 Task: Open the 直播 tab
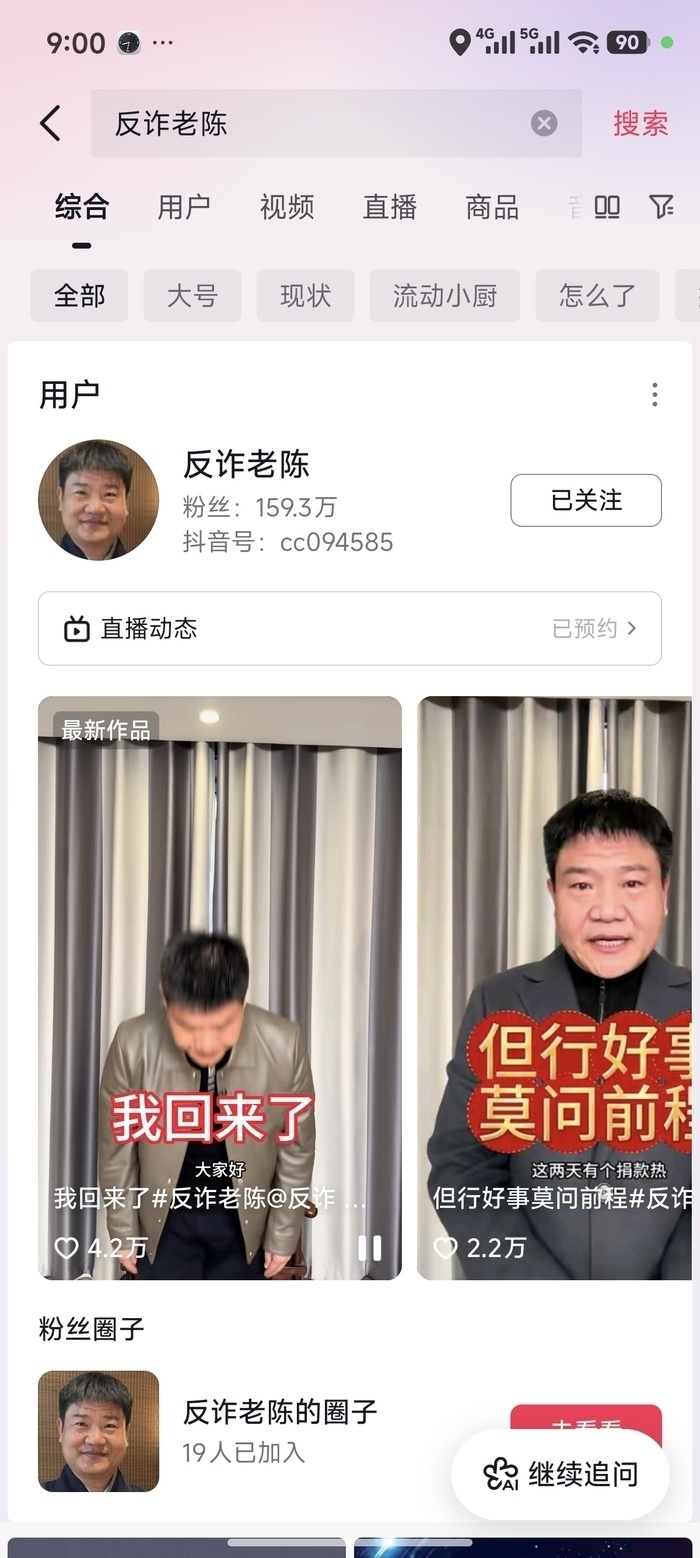[390, 207]
